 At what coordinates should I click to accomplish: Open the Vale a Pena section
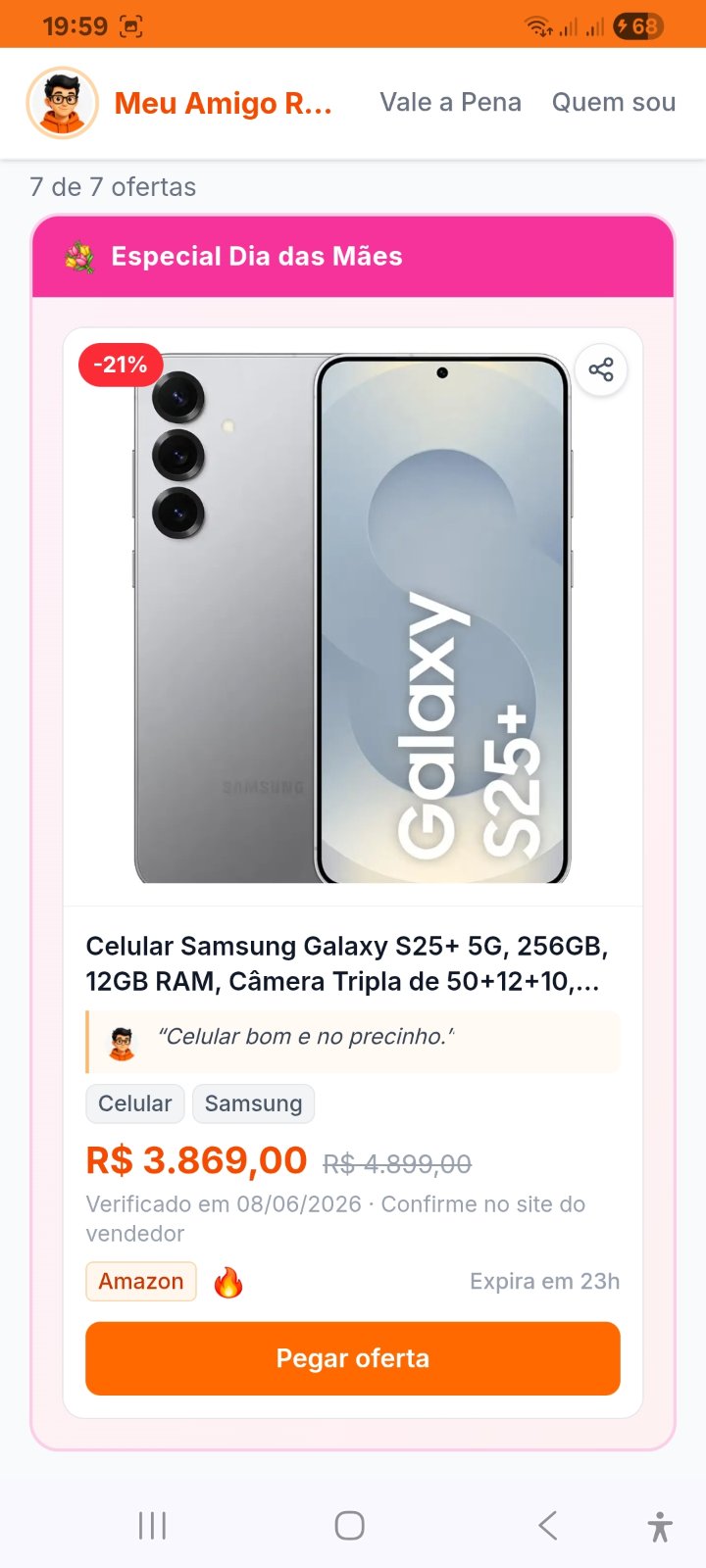pyautogui.click(x=451, y=102)
